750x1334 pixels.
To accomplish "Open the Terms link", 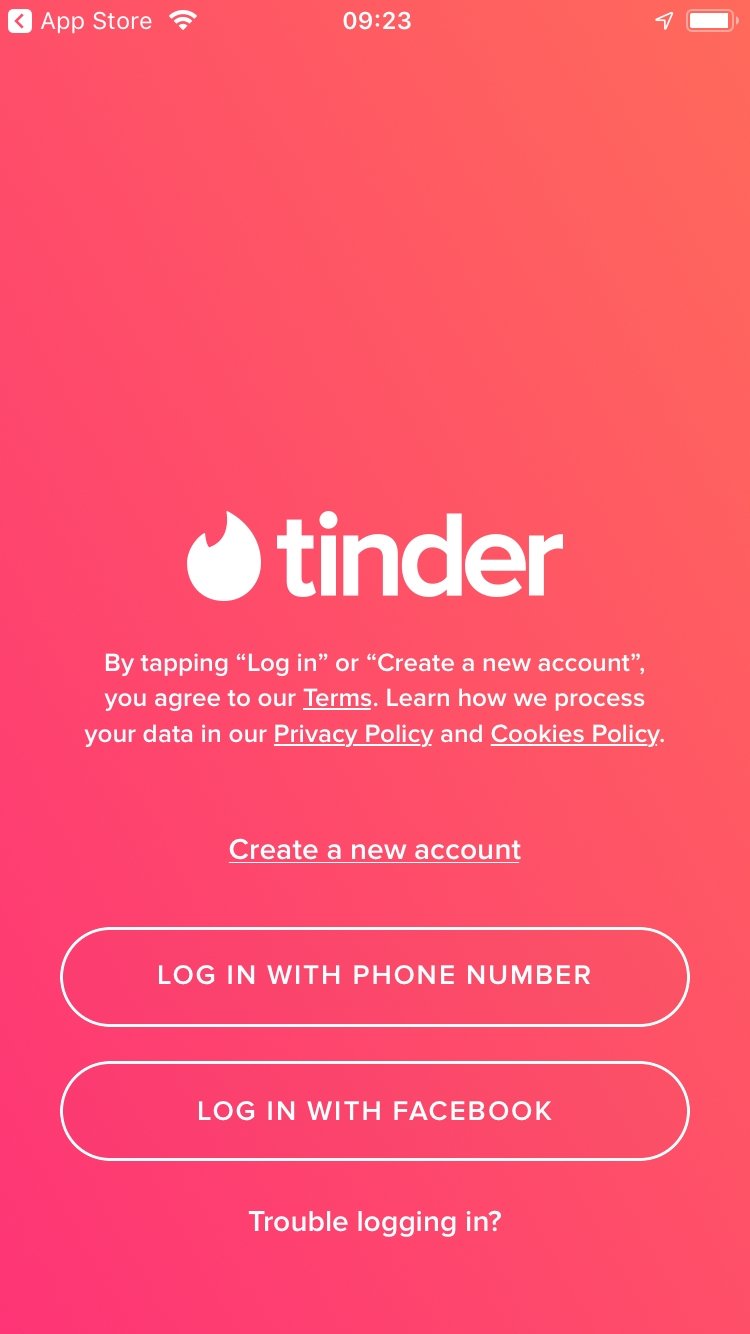I will 337,698.
